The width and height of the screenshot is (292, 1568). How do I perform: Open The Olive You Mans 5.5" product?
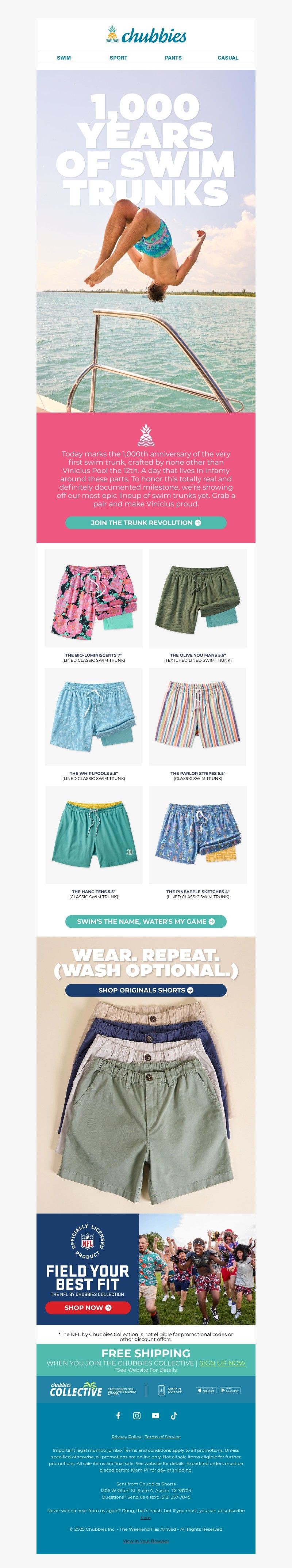[198, 598]
